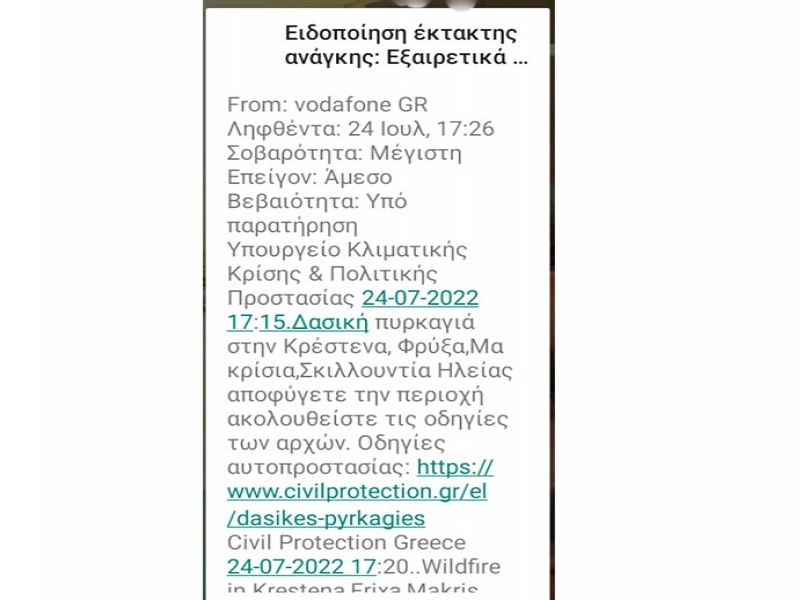
Task: Tap the underlined 15.Δασική link text
Action: [313, 322]
